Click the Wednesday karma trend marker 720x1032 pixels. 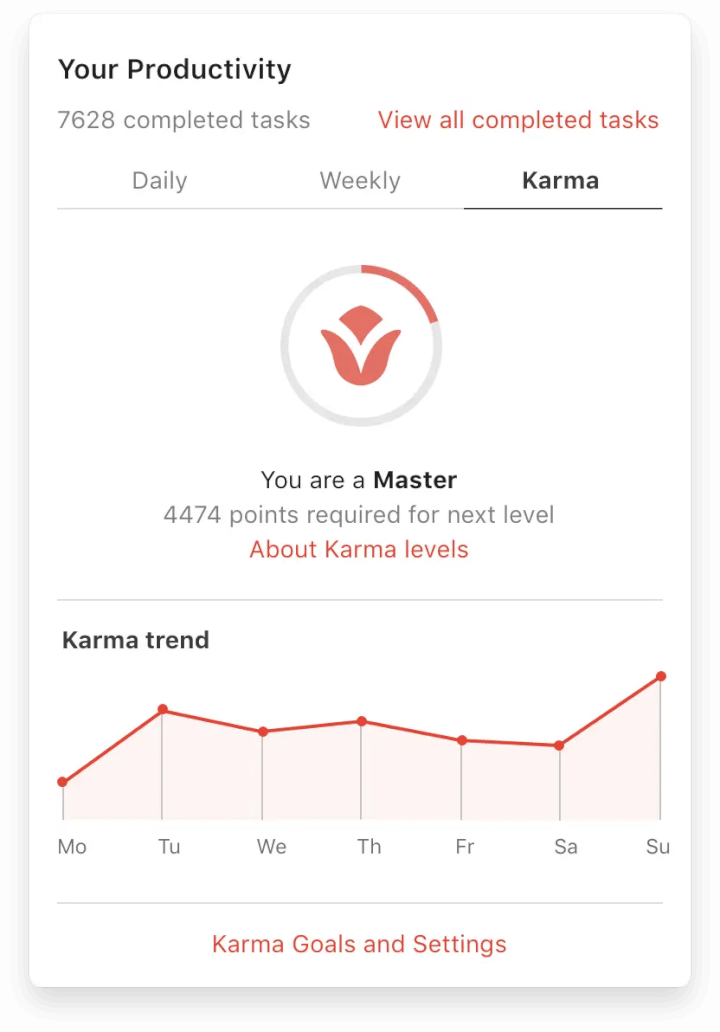tap(264, 731)
